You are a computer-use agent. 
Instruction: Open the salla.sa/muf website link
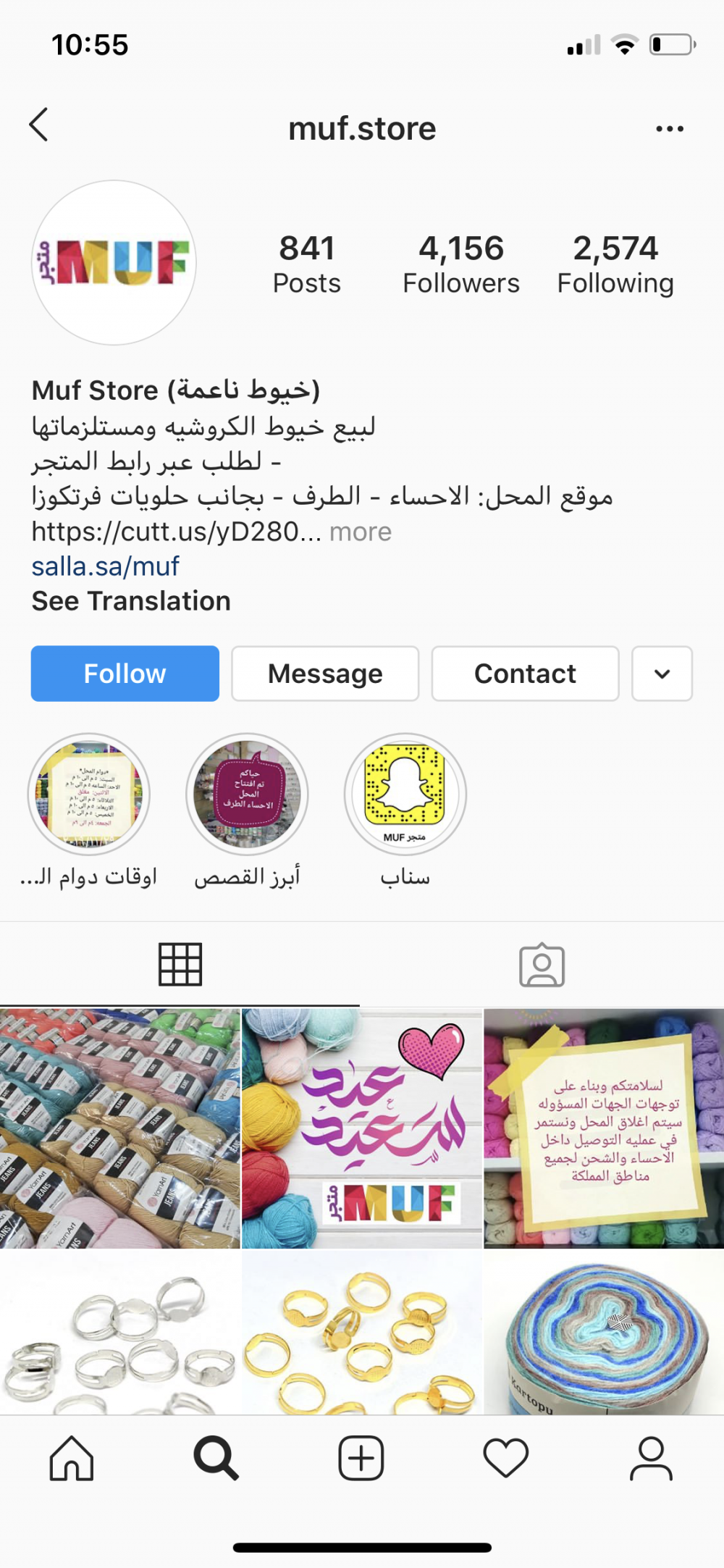click(x=105, y=566)
